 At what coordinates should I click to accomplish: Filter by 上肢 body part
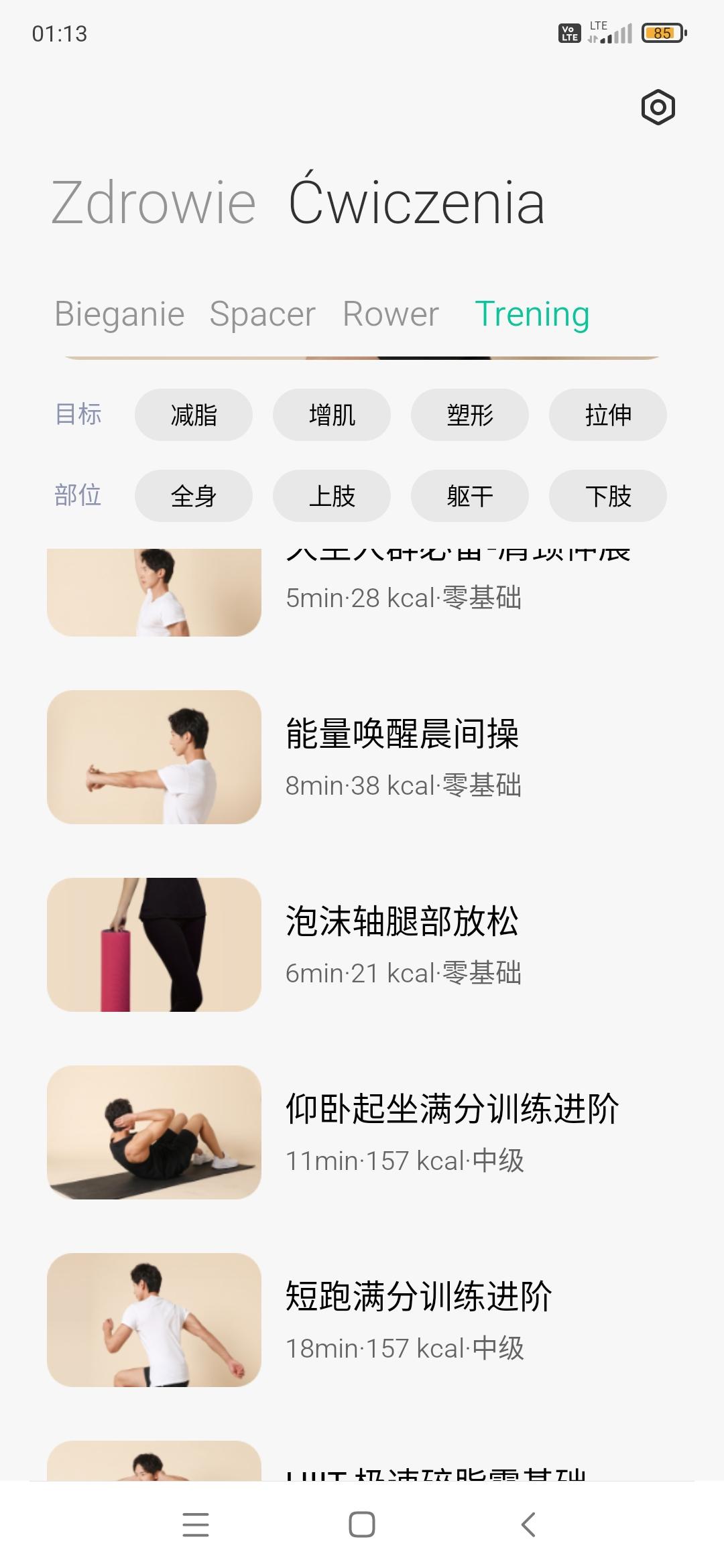332,496
